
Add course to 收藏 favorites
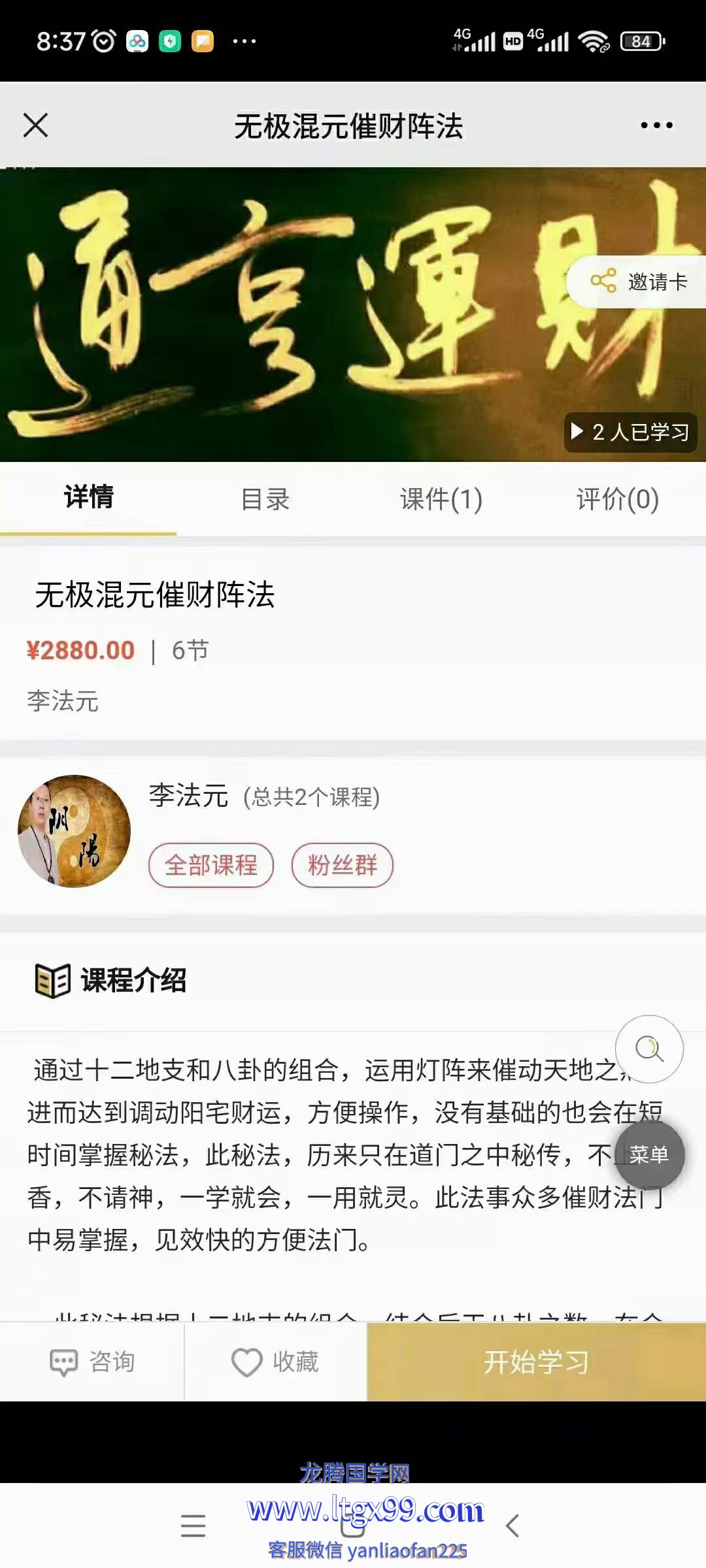(275, 1362)
